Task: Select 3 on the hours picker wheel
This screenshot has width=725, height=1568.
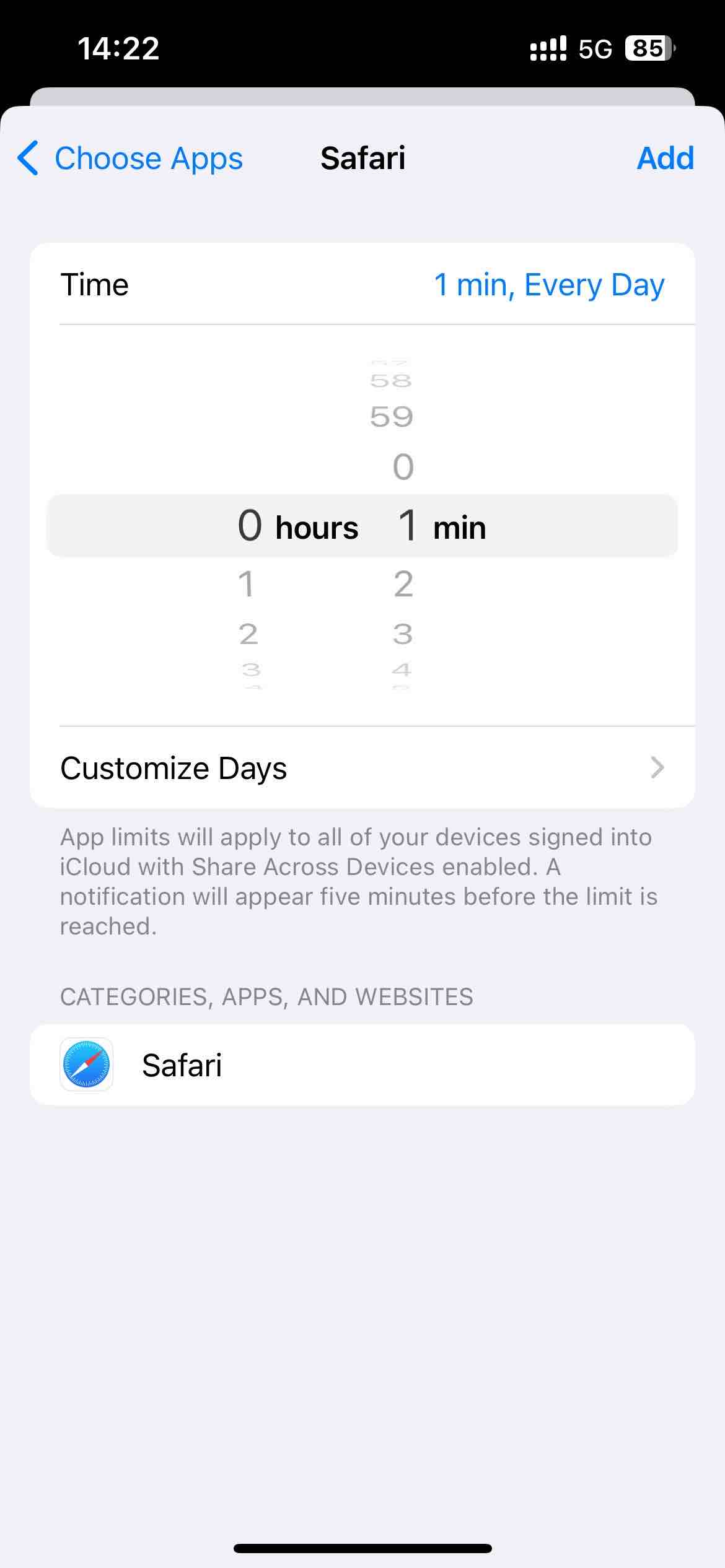Action: [248, 669]
